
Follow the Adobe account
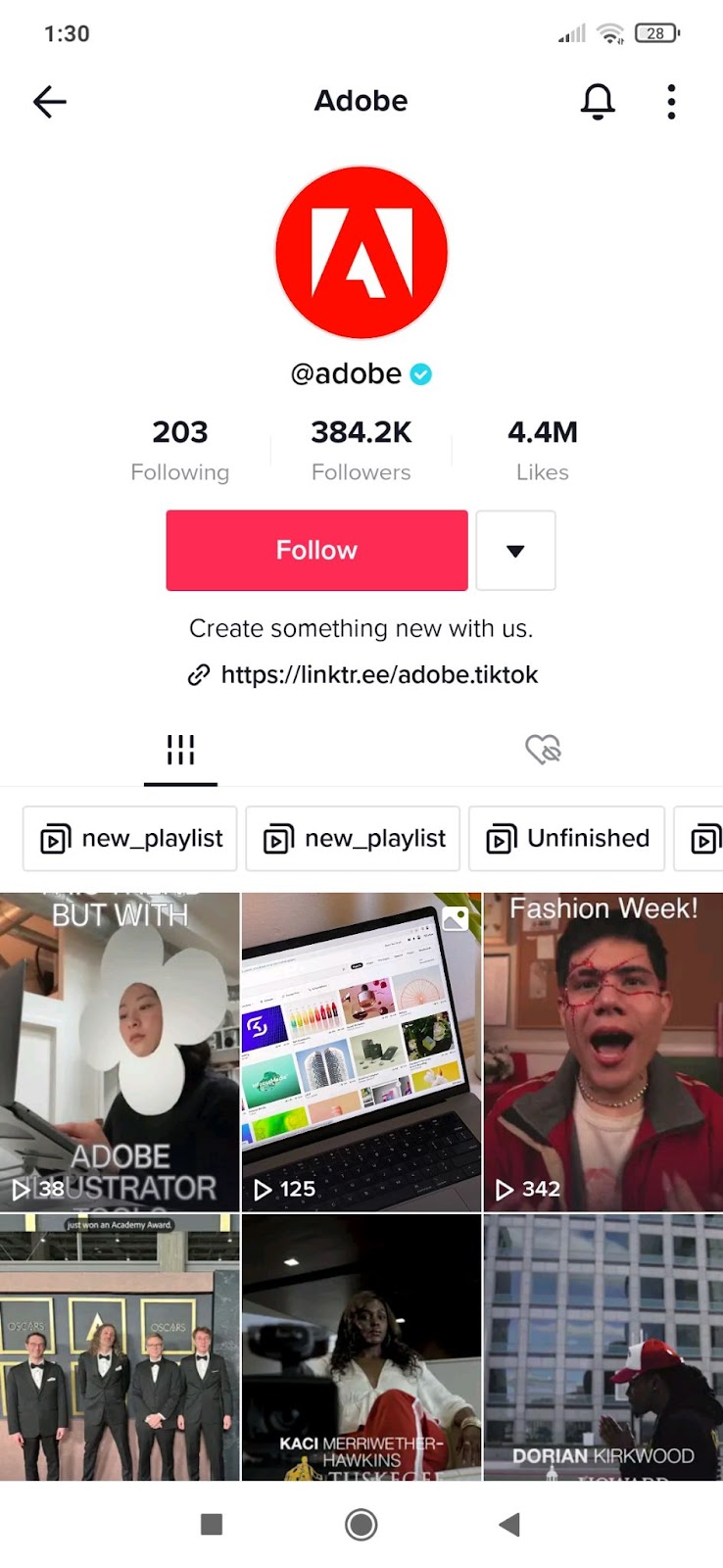(x=316, y=550)
